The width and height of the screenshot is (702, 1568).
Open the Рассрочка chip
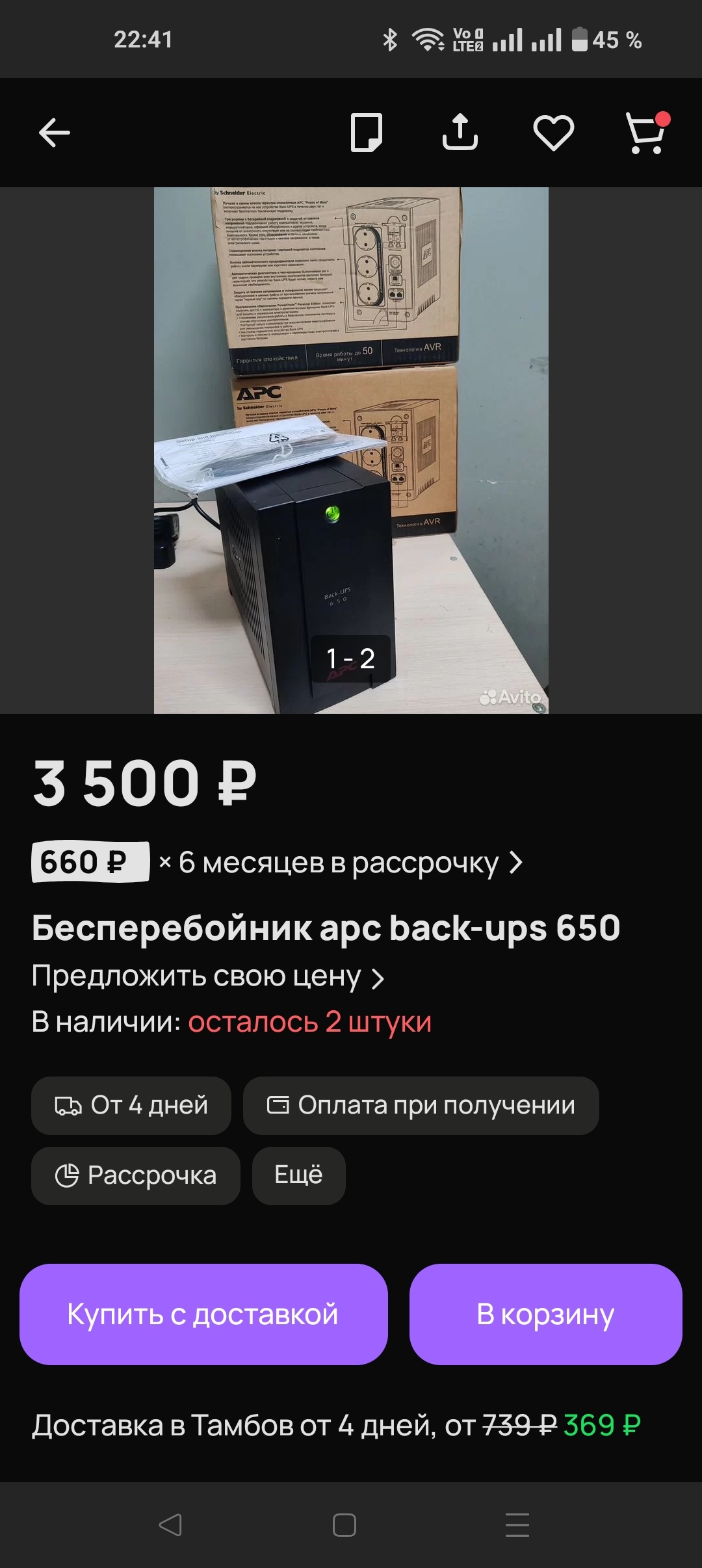136,1175
